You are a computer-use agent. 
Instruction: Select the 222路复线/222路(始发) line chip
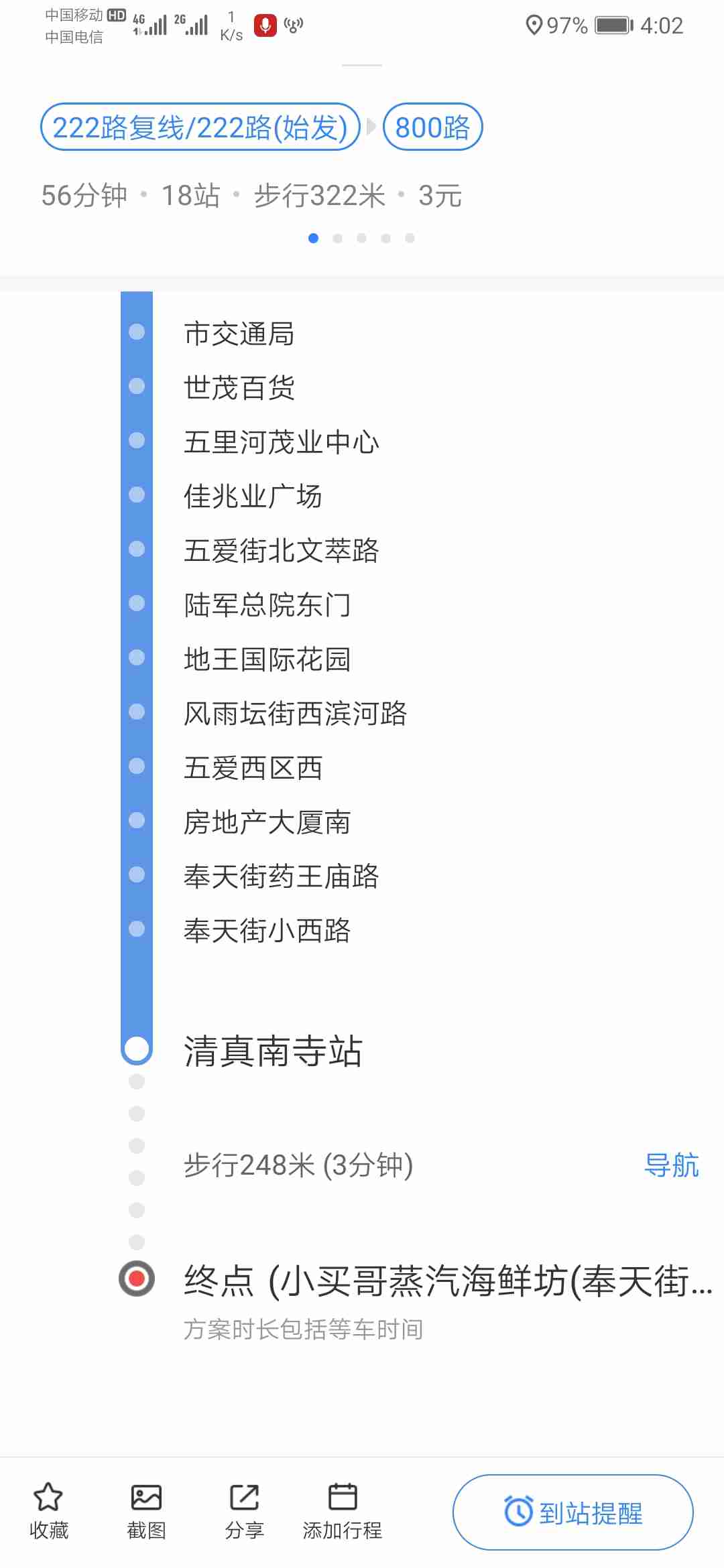pyautogui.click(x=200, y=127)
